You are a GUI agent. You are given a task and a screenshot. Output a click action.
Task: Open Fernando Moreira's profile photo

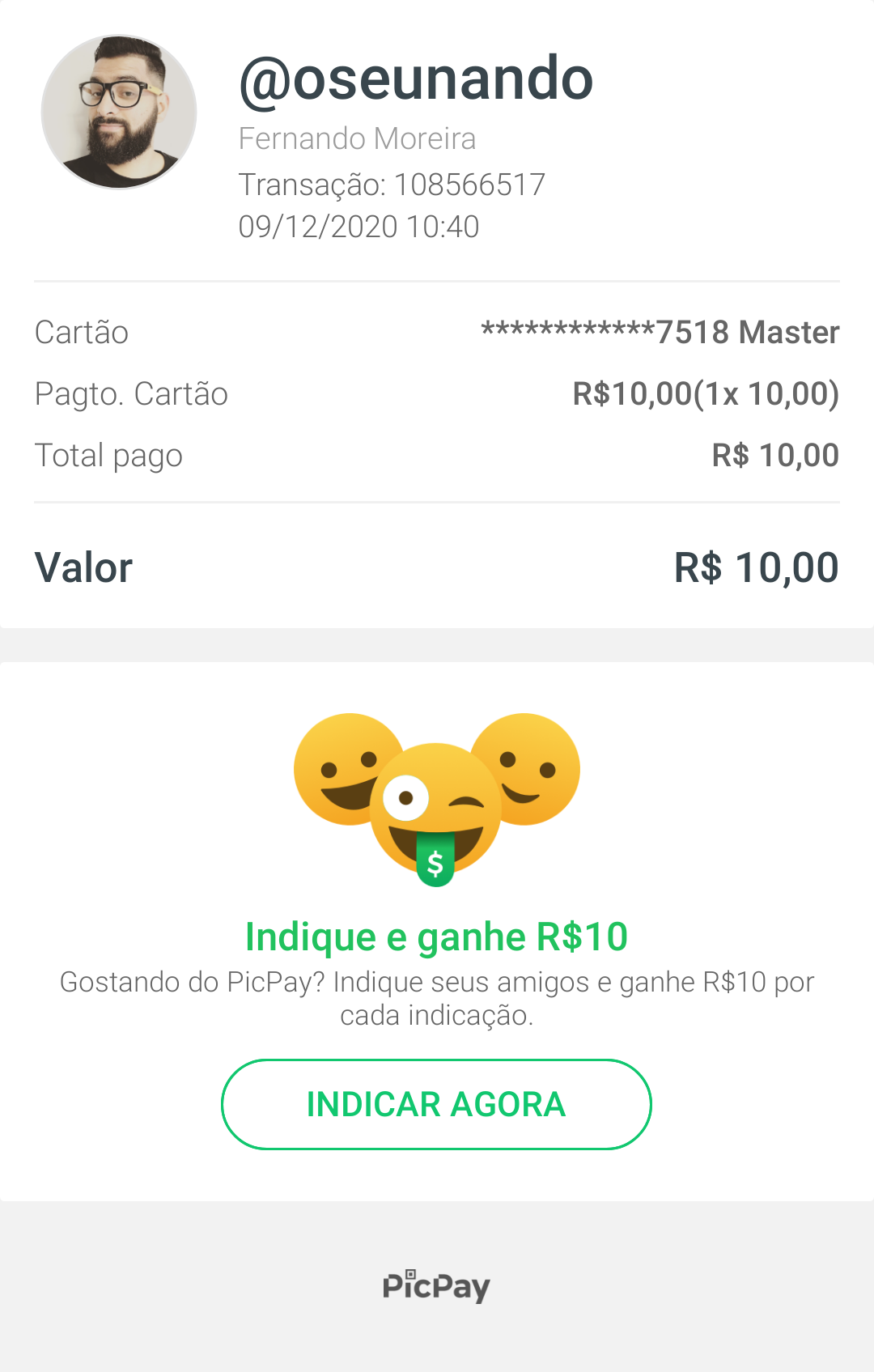(x=119, y=112)
